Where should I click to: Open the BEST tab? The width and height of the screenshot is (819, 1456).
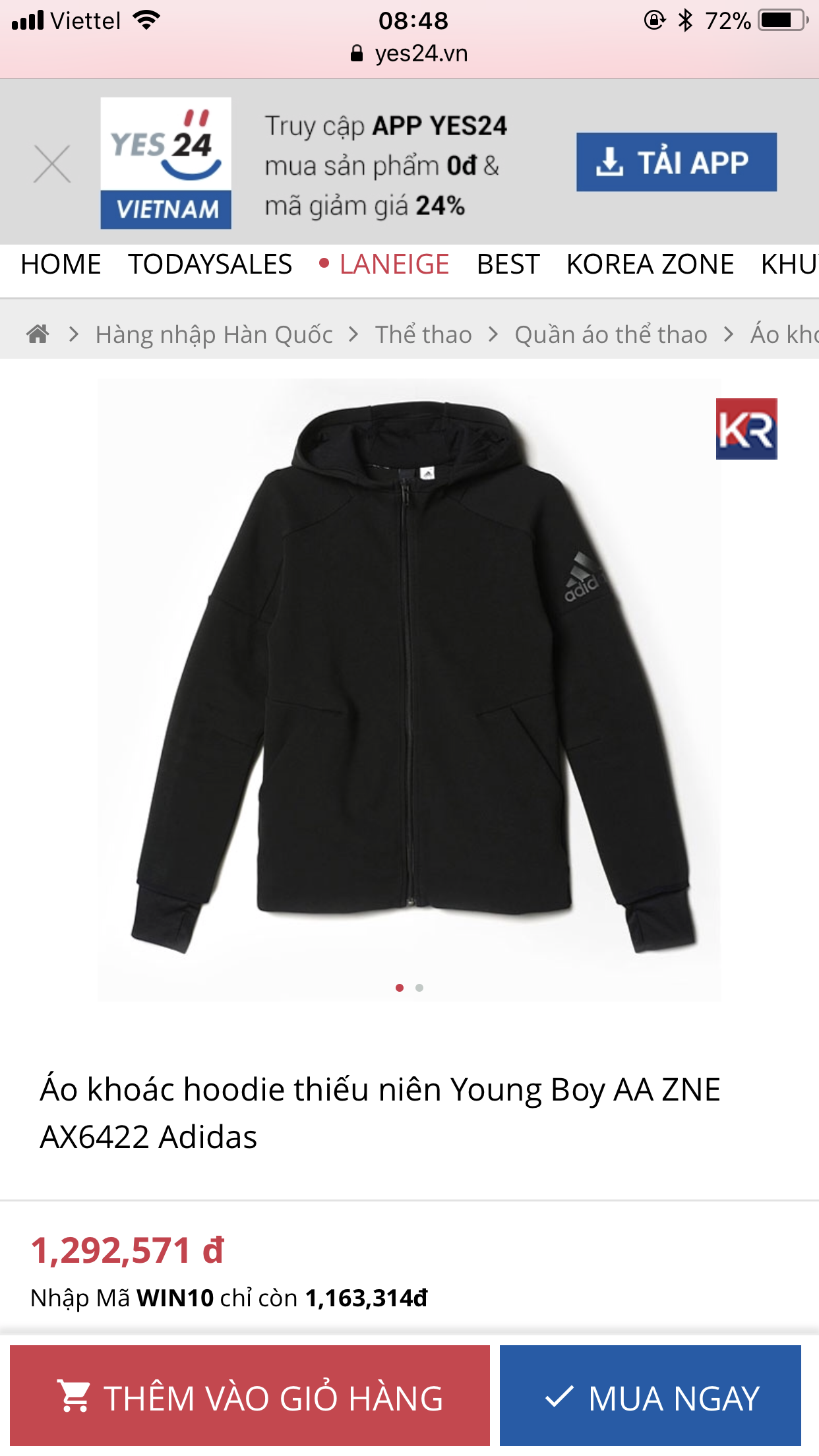pyautogui.click(x=508, y=264)
